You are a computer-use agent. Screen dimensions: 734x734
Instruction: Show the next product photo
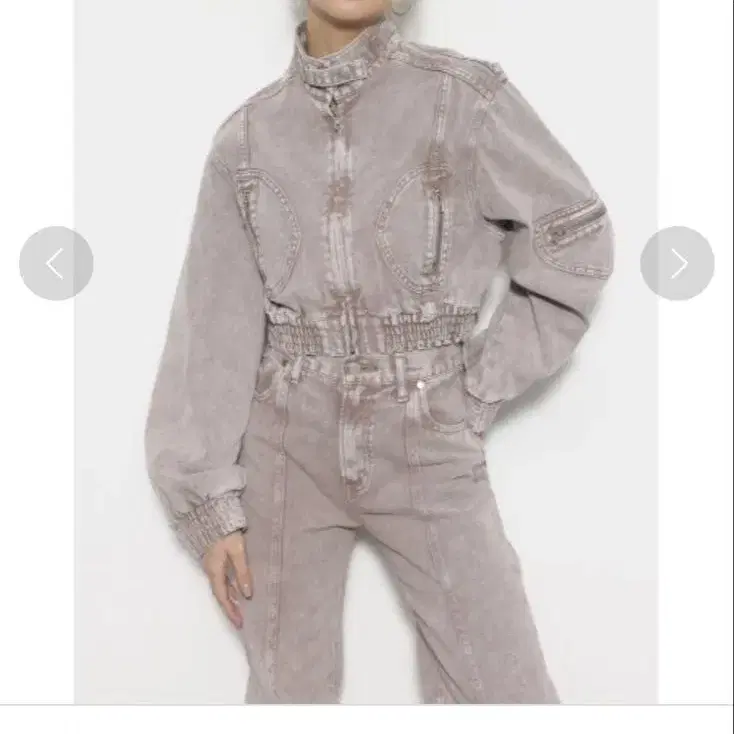pyautogui.click(x=677, y=264)
